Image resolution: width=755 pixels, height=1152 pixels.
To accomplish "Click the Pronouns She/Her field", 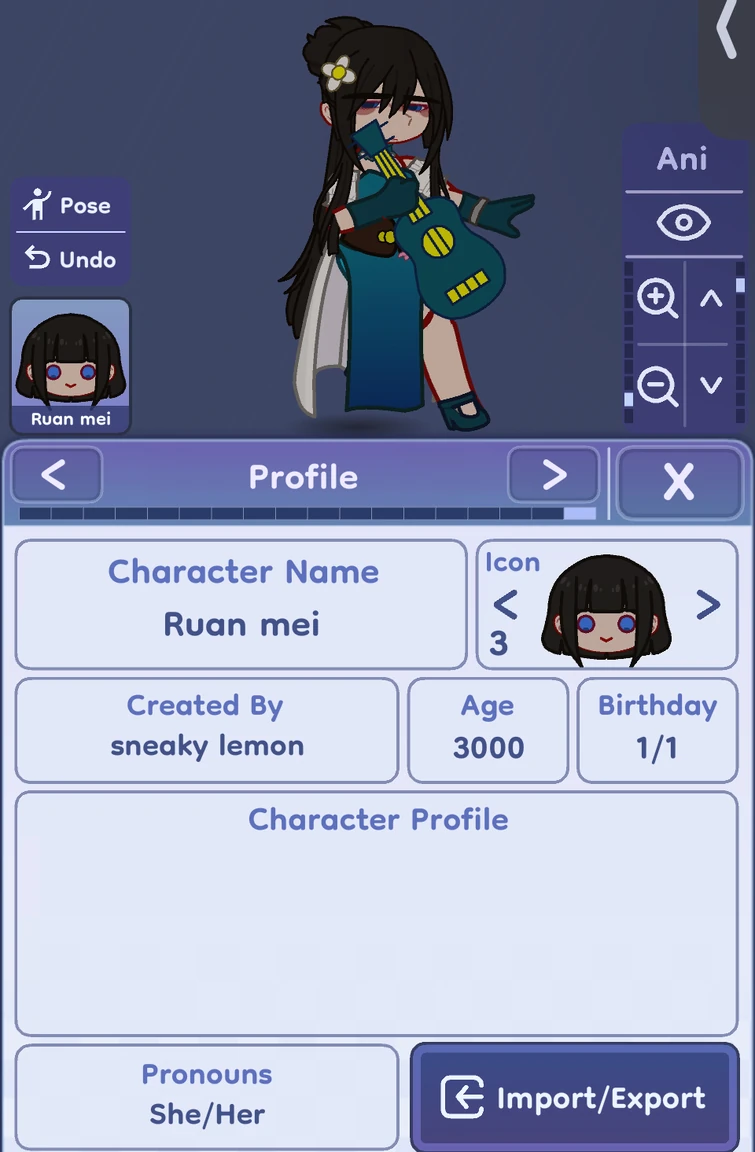I will coord(207,1097).
